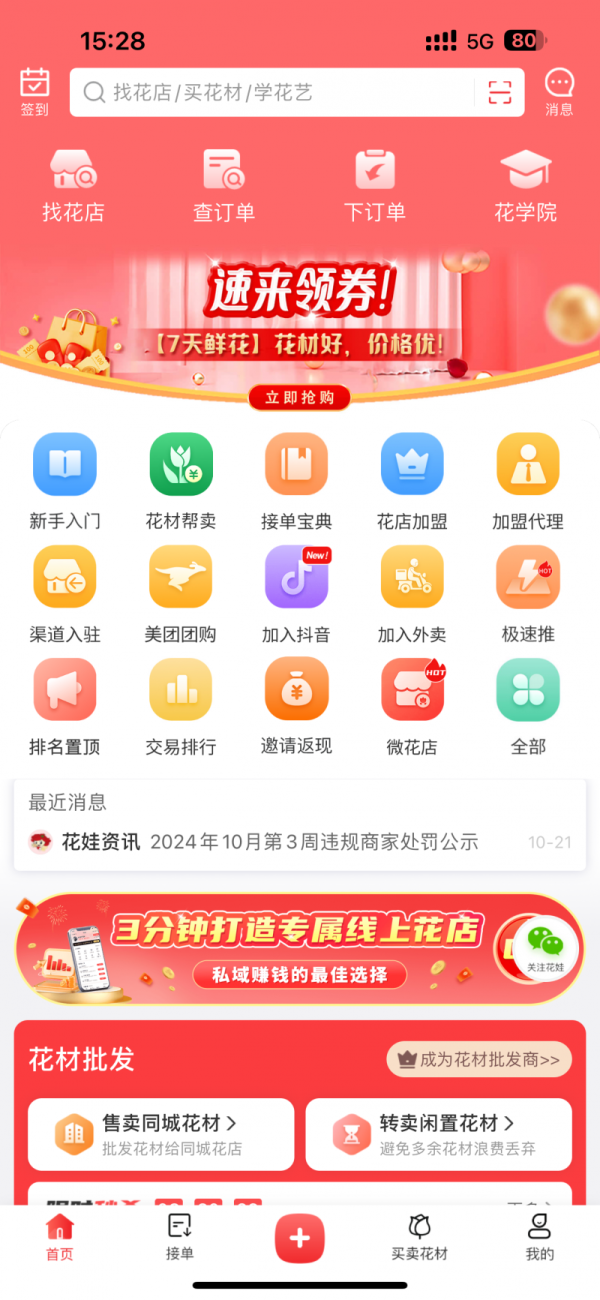This screenshot has width=600, height=1300.
Task: Open 售卖同城花材 card
Action: (161, 1134)
